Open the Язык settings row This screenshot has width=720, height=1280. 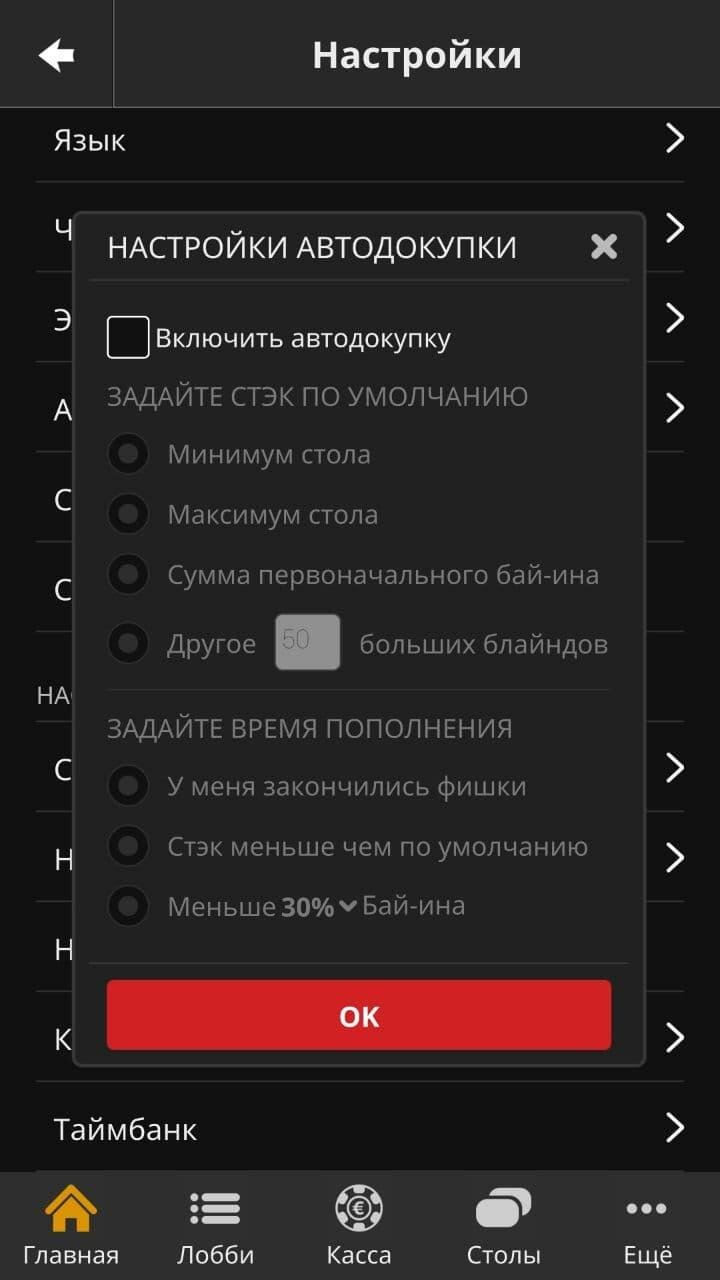pos(360,140)
